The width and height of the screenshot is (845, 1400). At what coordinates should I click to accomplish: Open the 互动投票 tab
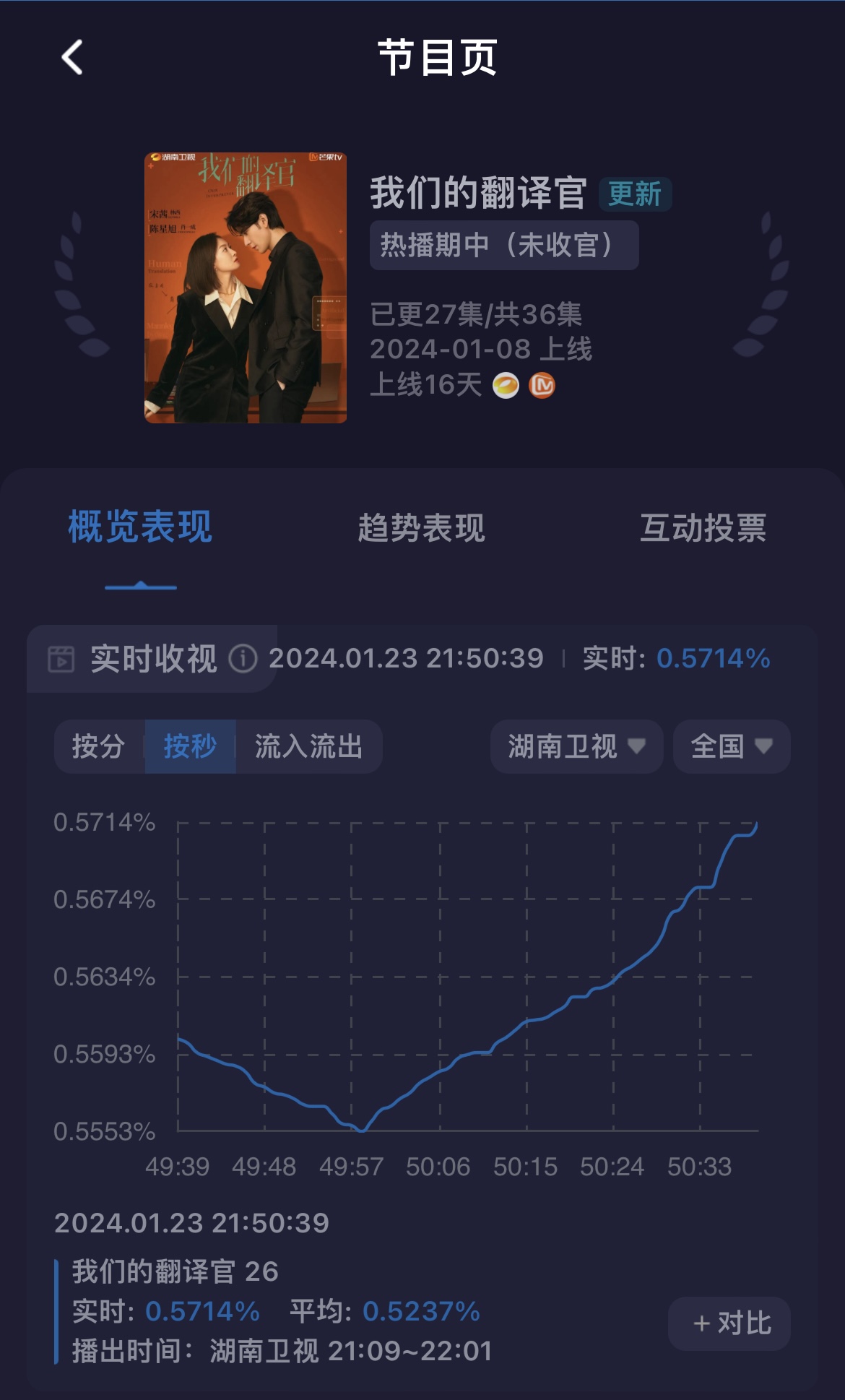click(703, 528)
